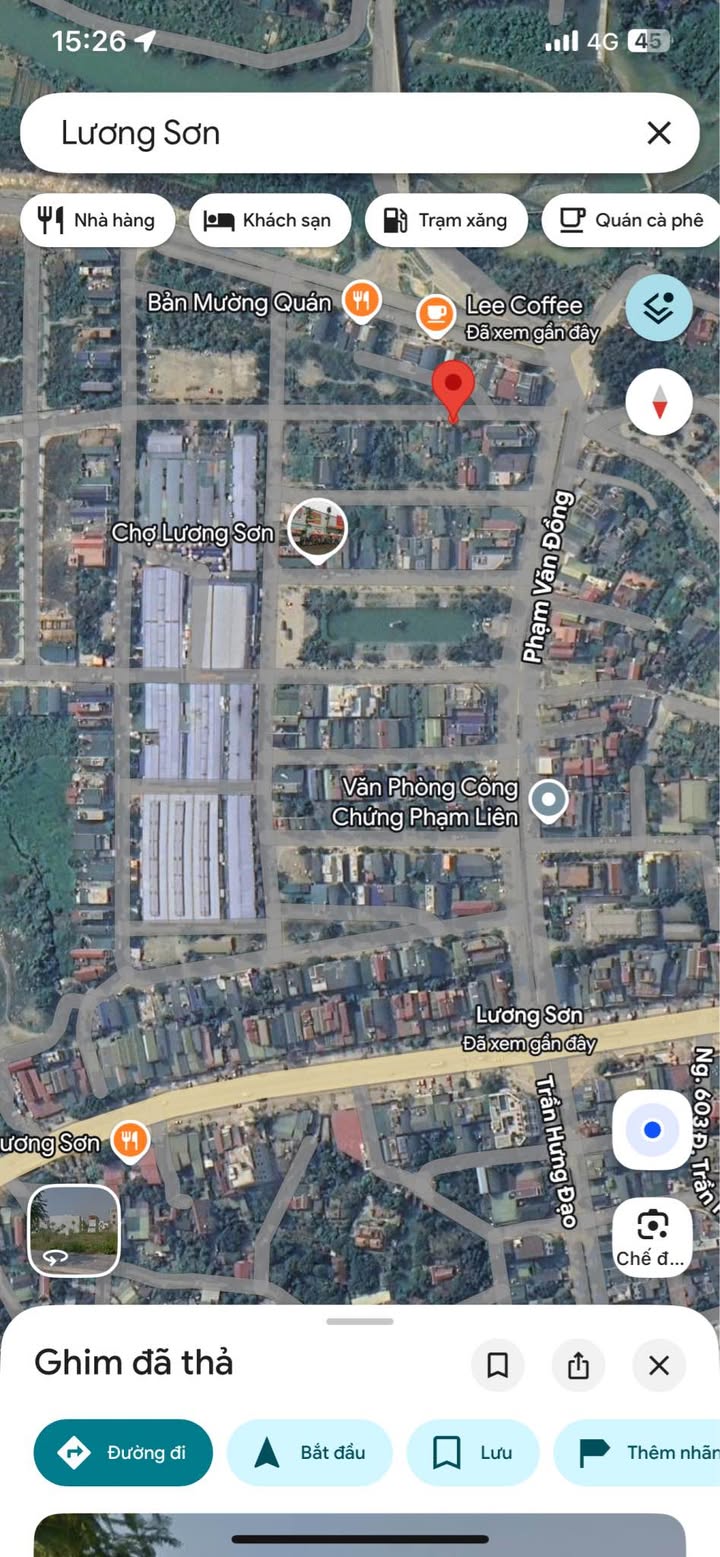The height and width of the screenshot is (1557, 720).
Task: Tap the Bản Mường Quán restaurant pin
Action: [x=361, y=300]
